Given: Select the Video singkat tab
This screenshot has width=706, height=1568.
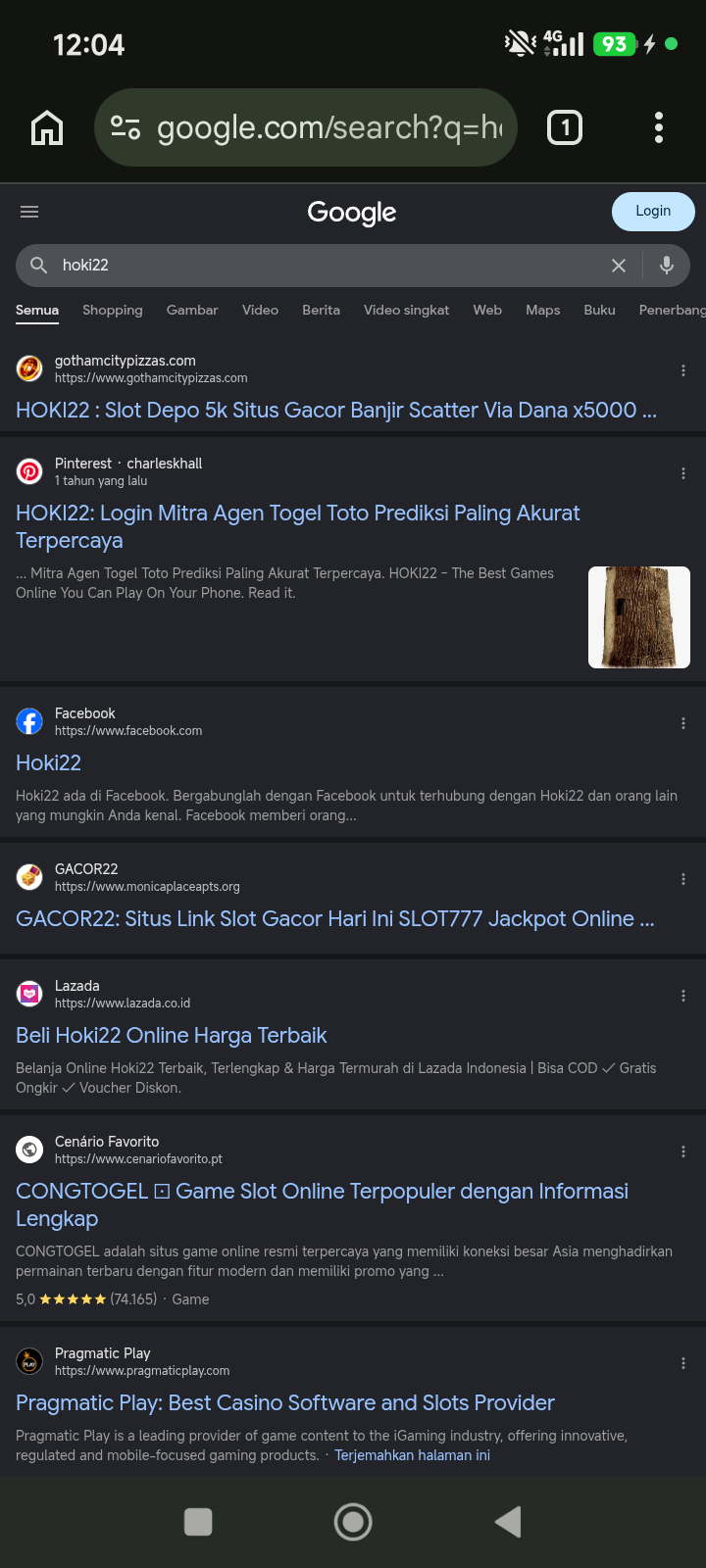Looking at the screenshot, I should 406,310.
